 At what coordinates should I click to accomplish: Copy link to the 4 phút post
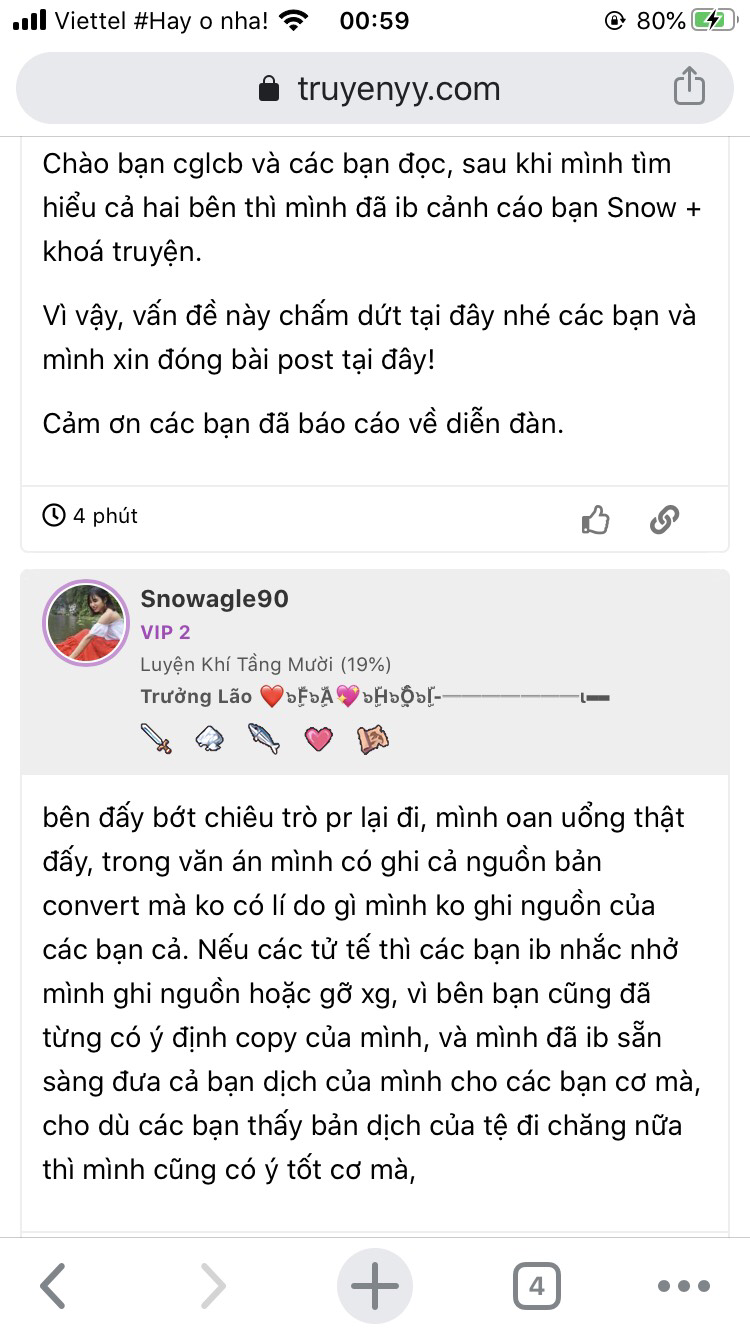[x=664, y=519]
